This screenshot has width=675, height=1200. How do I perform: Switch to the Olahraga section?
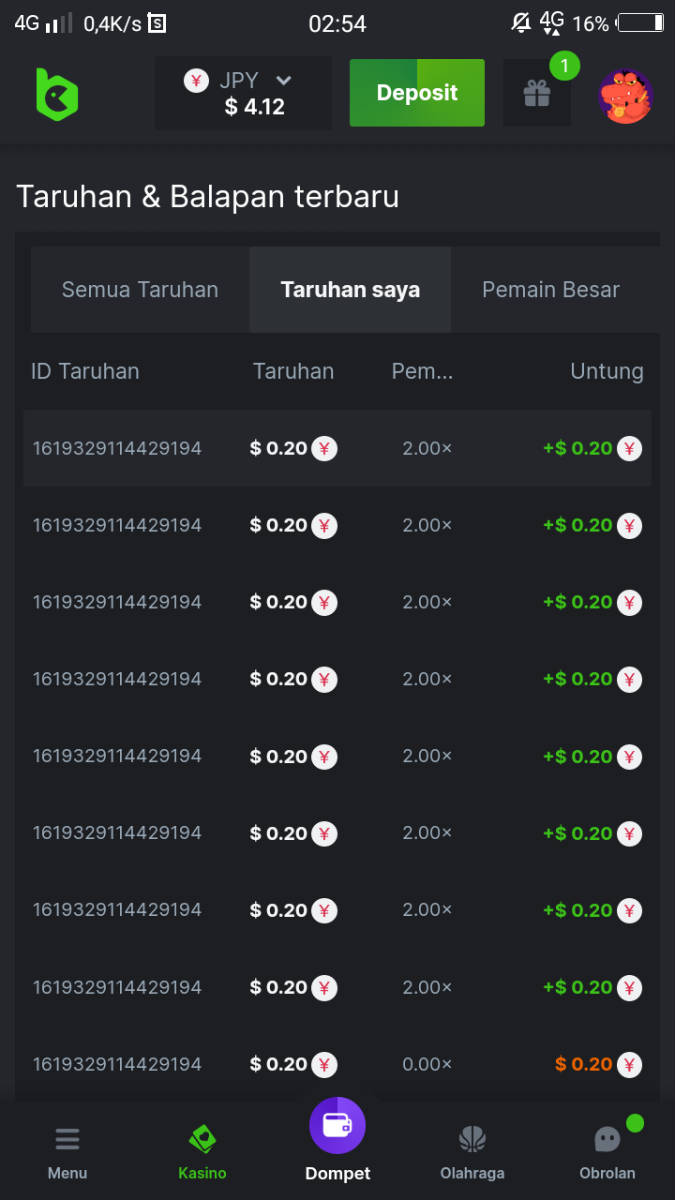click(472, 1151)
